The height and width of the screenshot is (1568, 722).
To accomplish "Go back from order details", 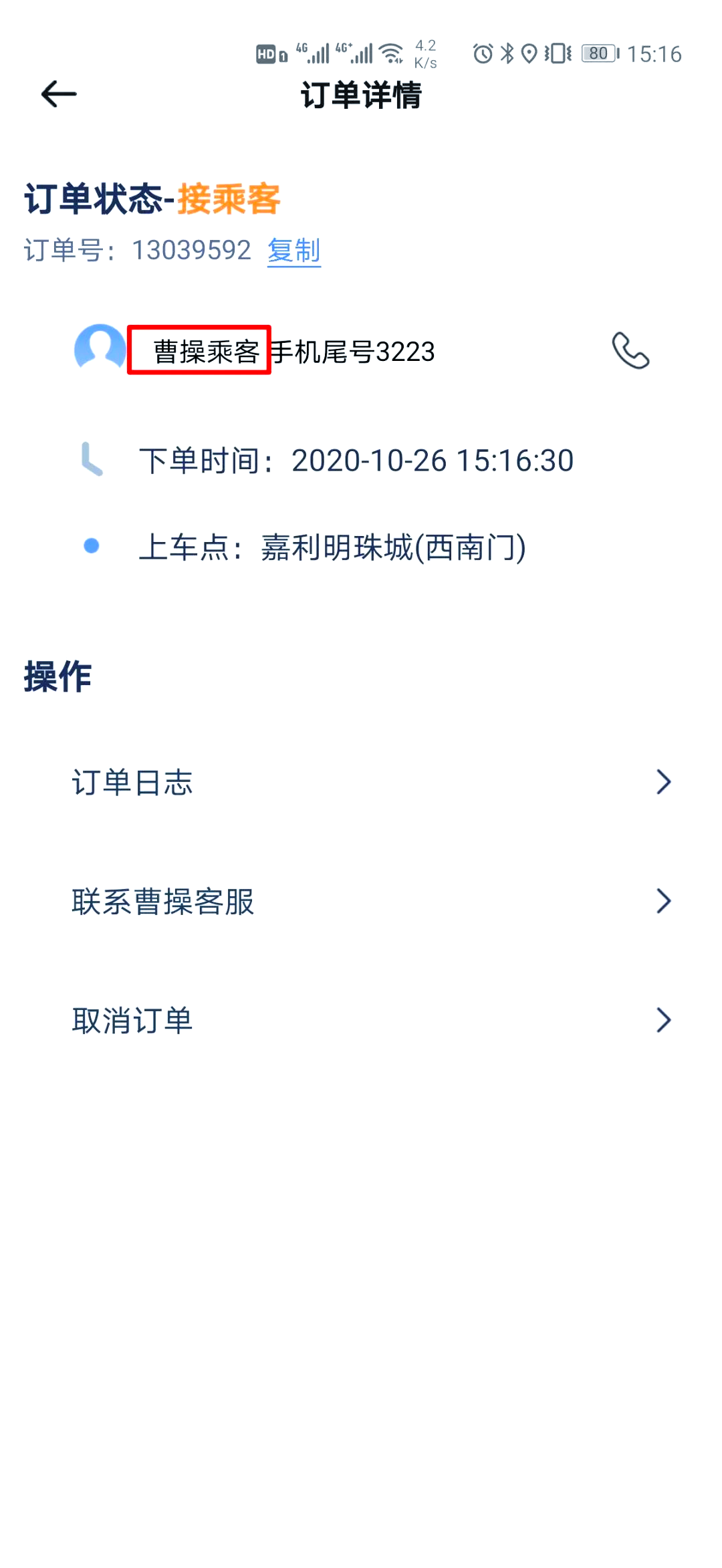I will point(59,94).
